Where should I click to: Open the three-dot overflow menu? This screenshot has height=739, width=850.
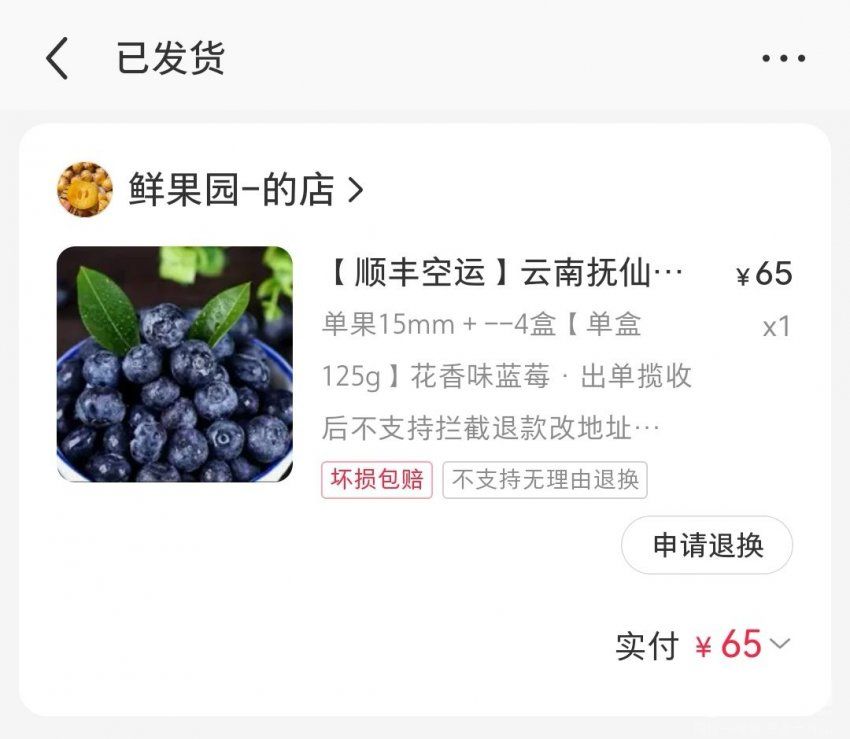(783, 59)
